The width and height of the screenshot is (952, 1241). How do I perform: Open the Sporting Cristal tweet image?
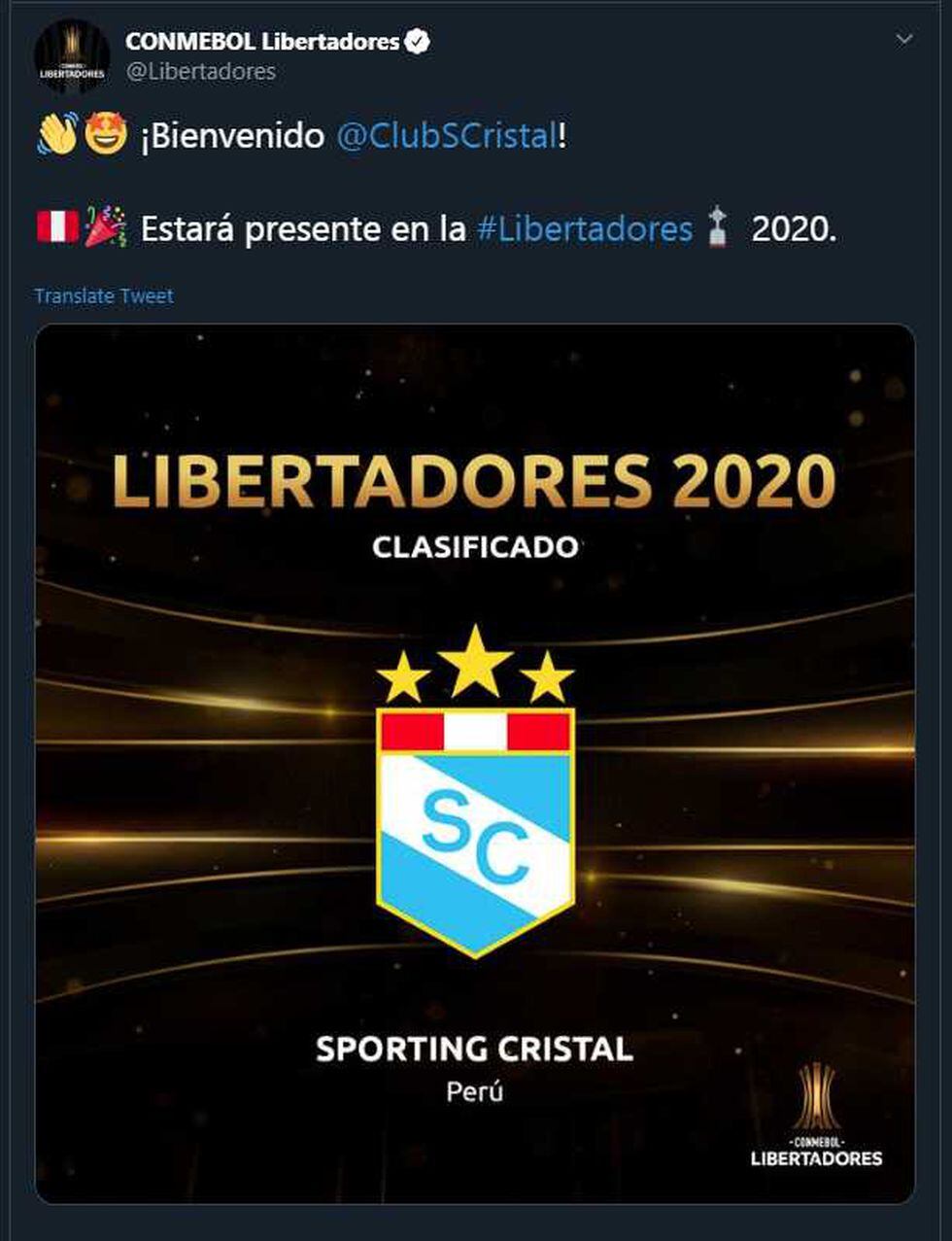(475, 763)
